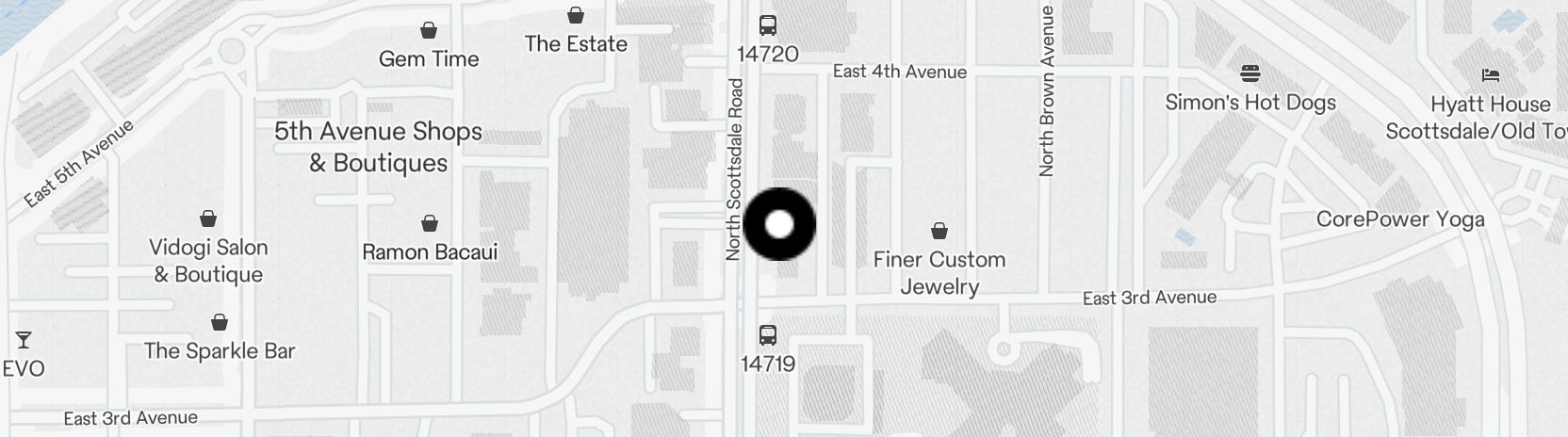Open bus stop 14719 marker

click(x=768, y=334)
